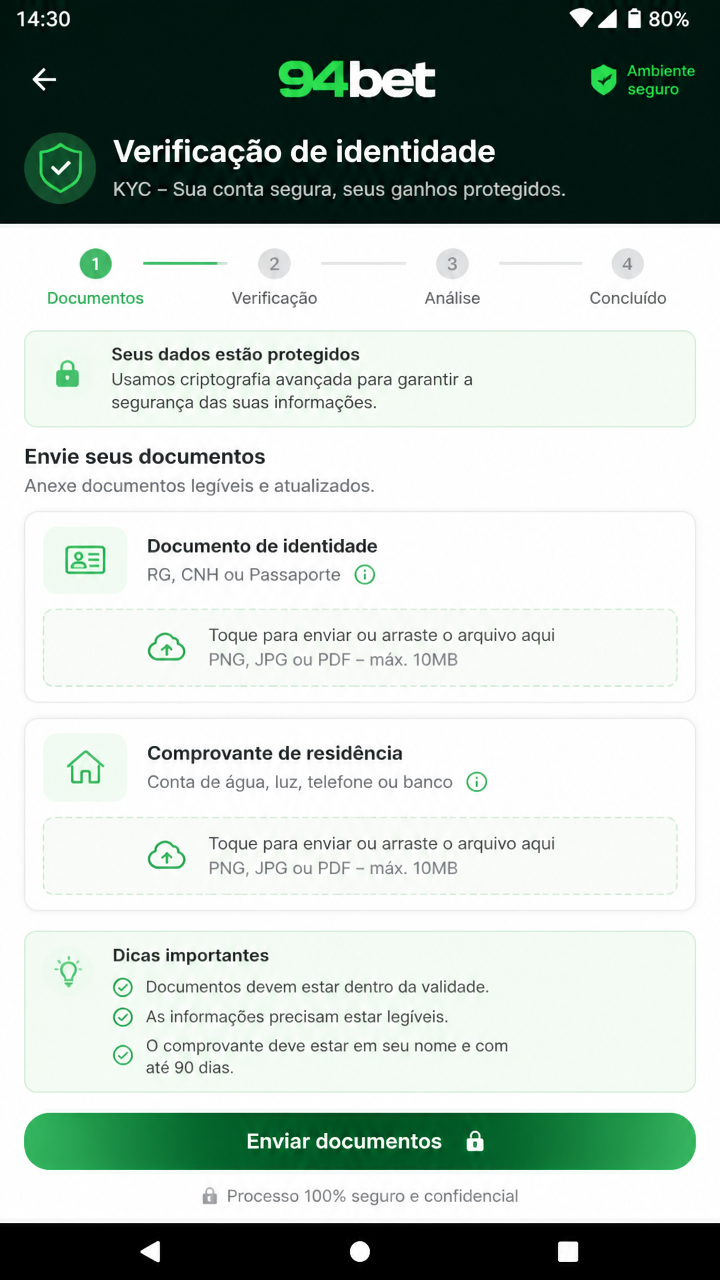Tap the system home button
The height and width of the screenshot is (1280, 720).
coord(360,1251)
